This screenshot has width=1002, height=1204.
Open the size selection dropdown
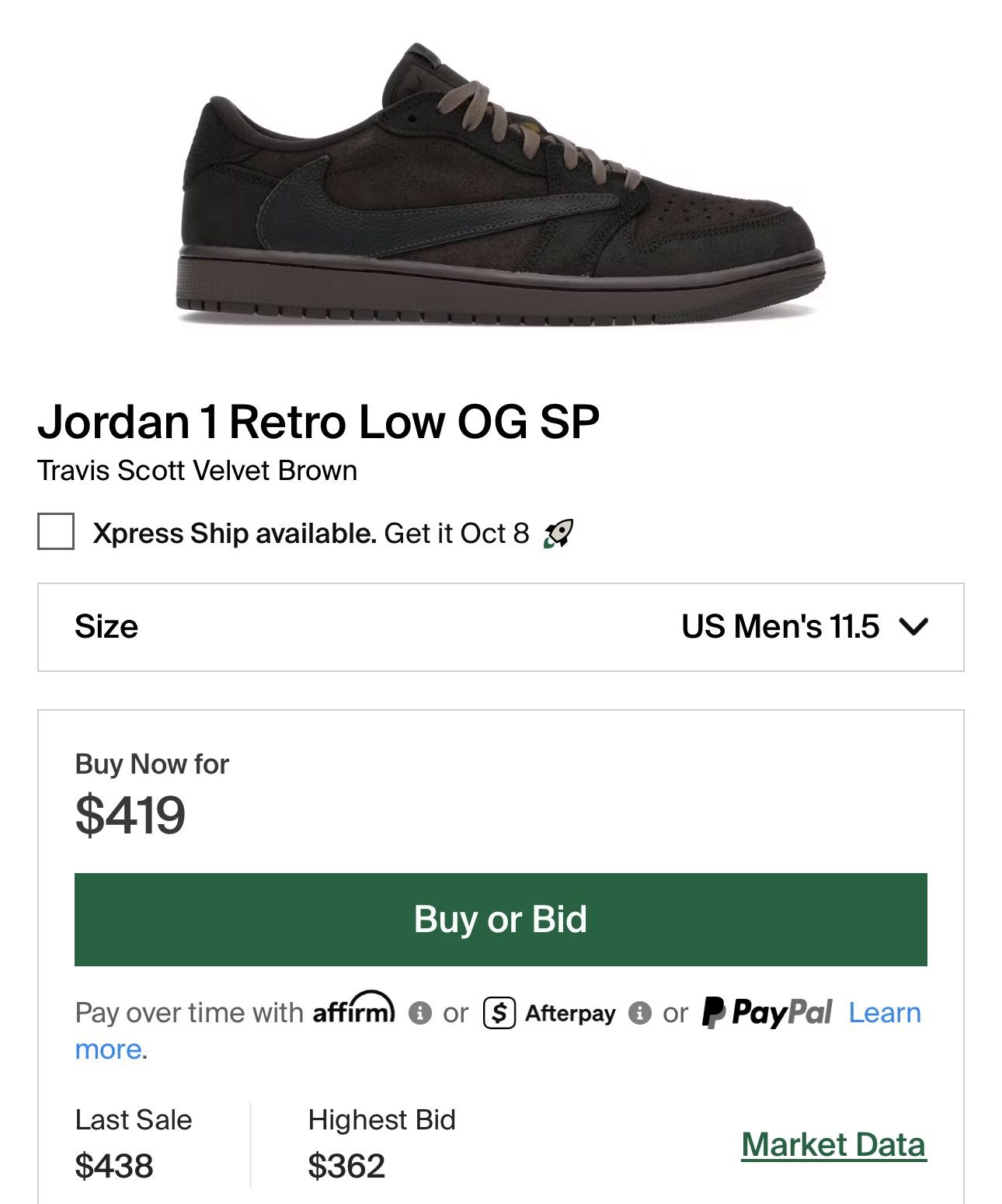501,626
